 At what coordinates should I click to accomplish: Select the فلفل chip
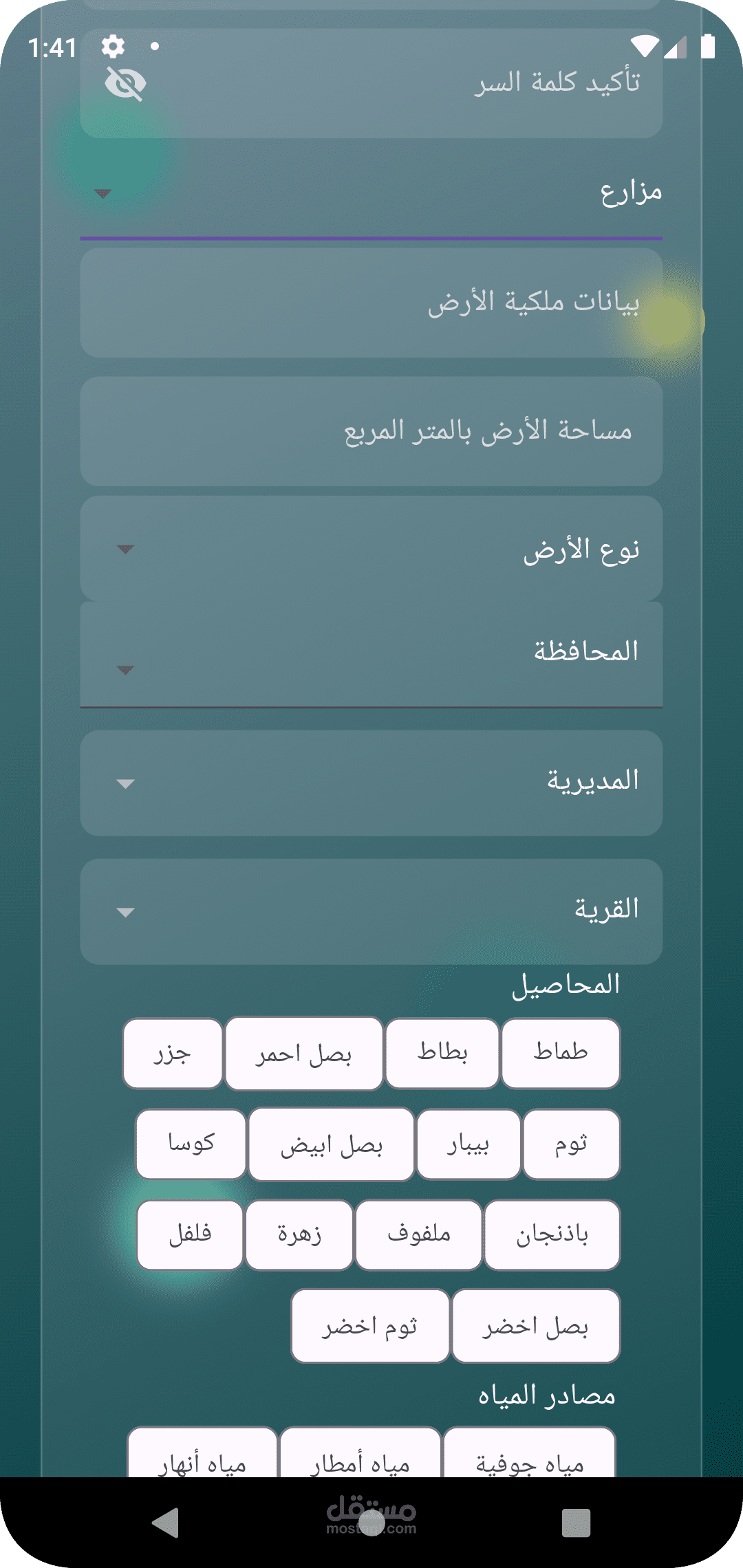190,1234
